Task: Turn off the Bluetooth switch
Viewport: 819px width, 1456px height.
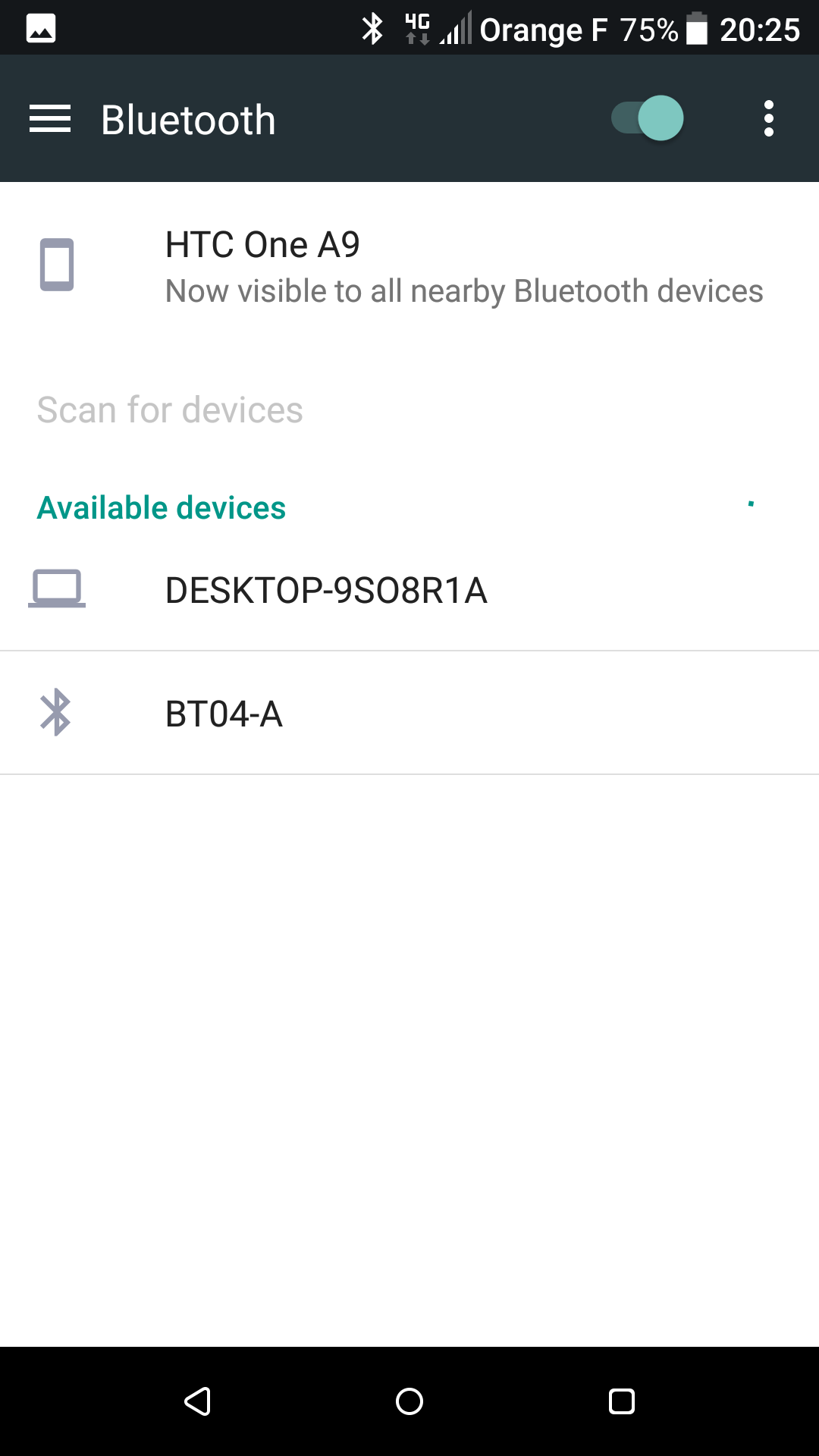Action: [x=648, y=118]
